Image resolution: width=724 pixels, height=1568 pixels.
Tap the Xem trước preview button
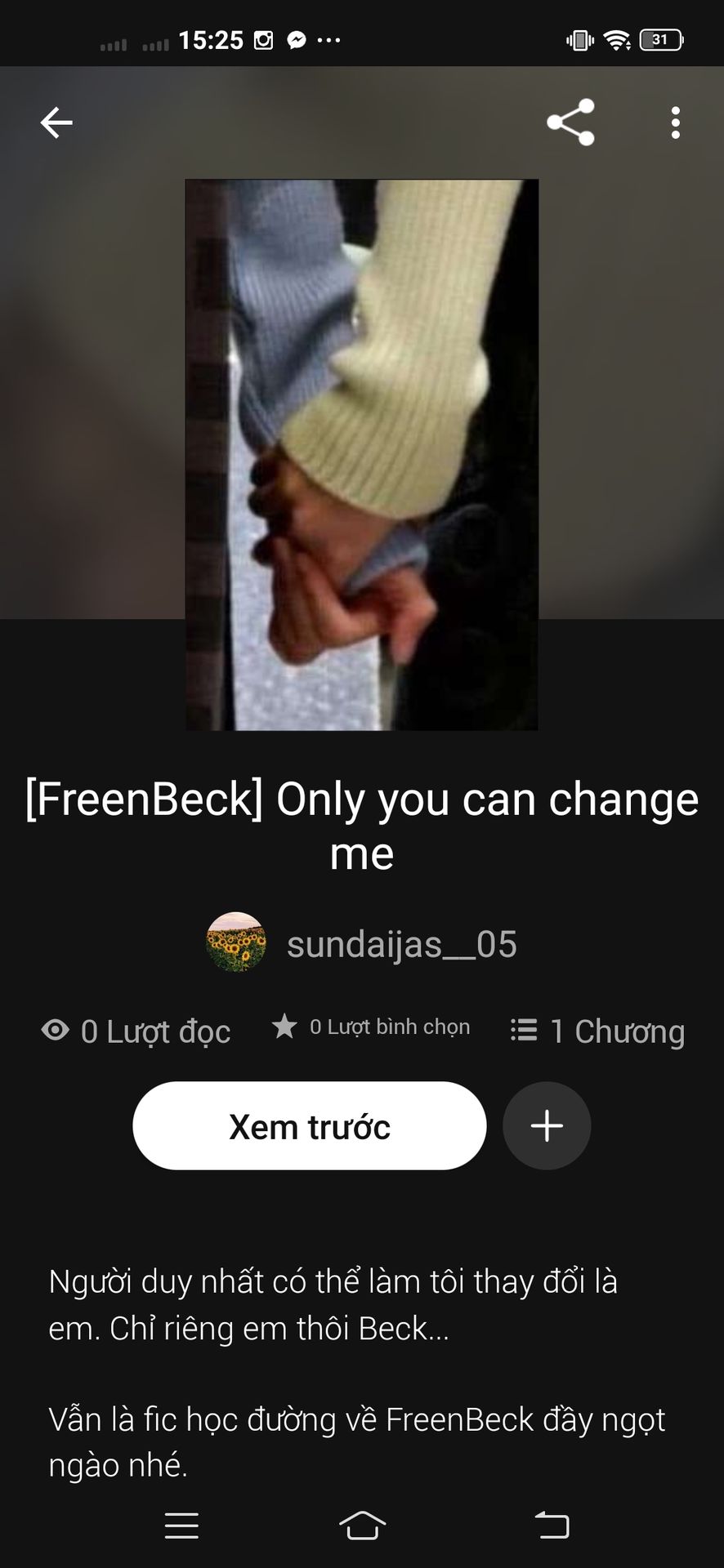[309, 1126]
